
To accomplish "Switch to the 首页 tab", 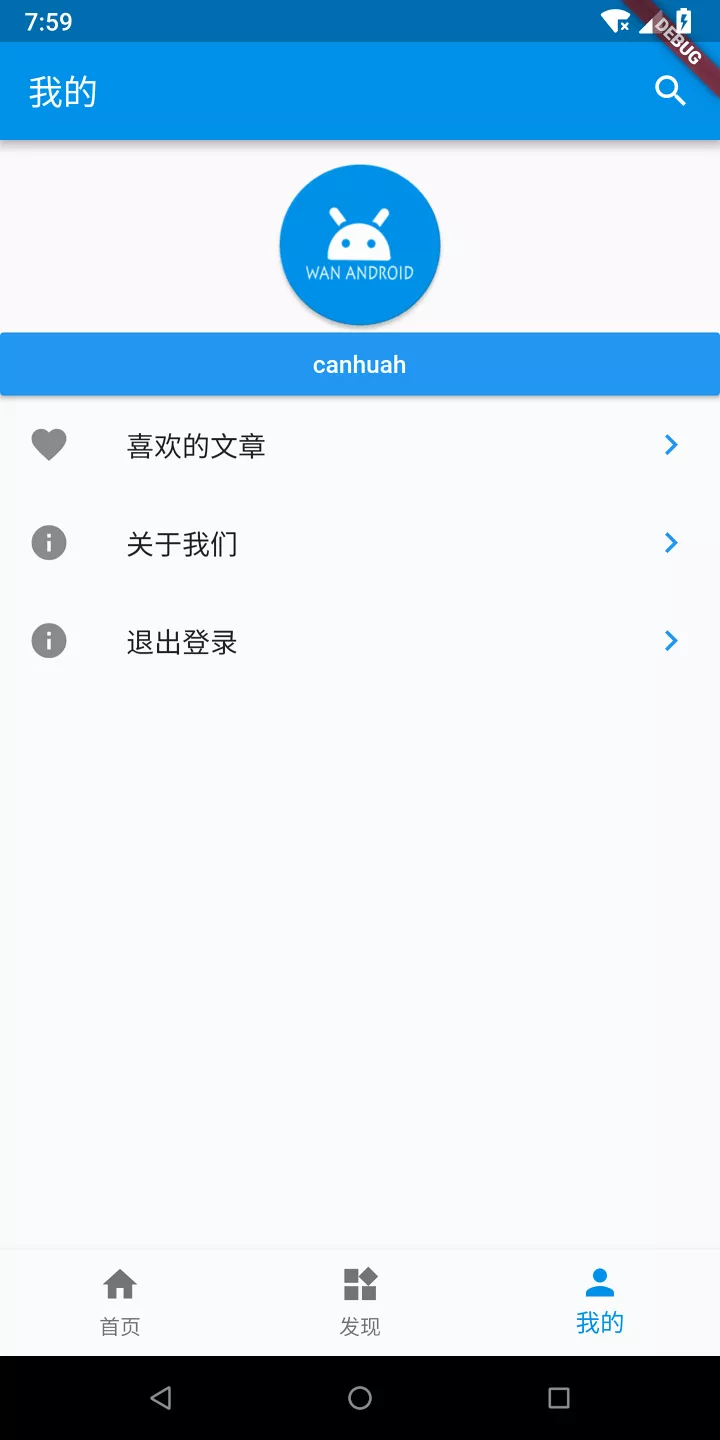I will tap(120, 1302).
